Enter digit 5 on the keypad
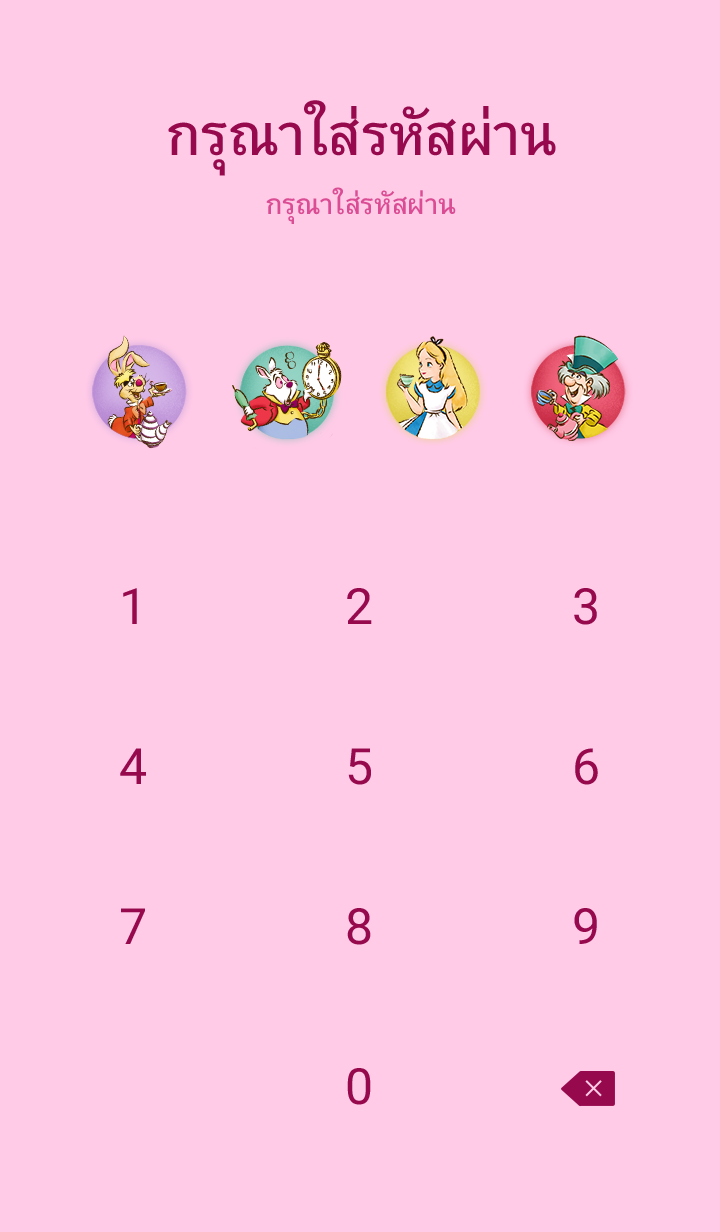Screen dimensions: 720x1232 [x=359, y=767]
